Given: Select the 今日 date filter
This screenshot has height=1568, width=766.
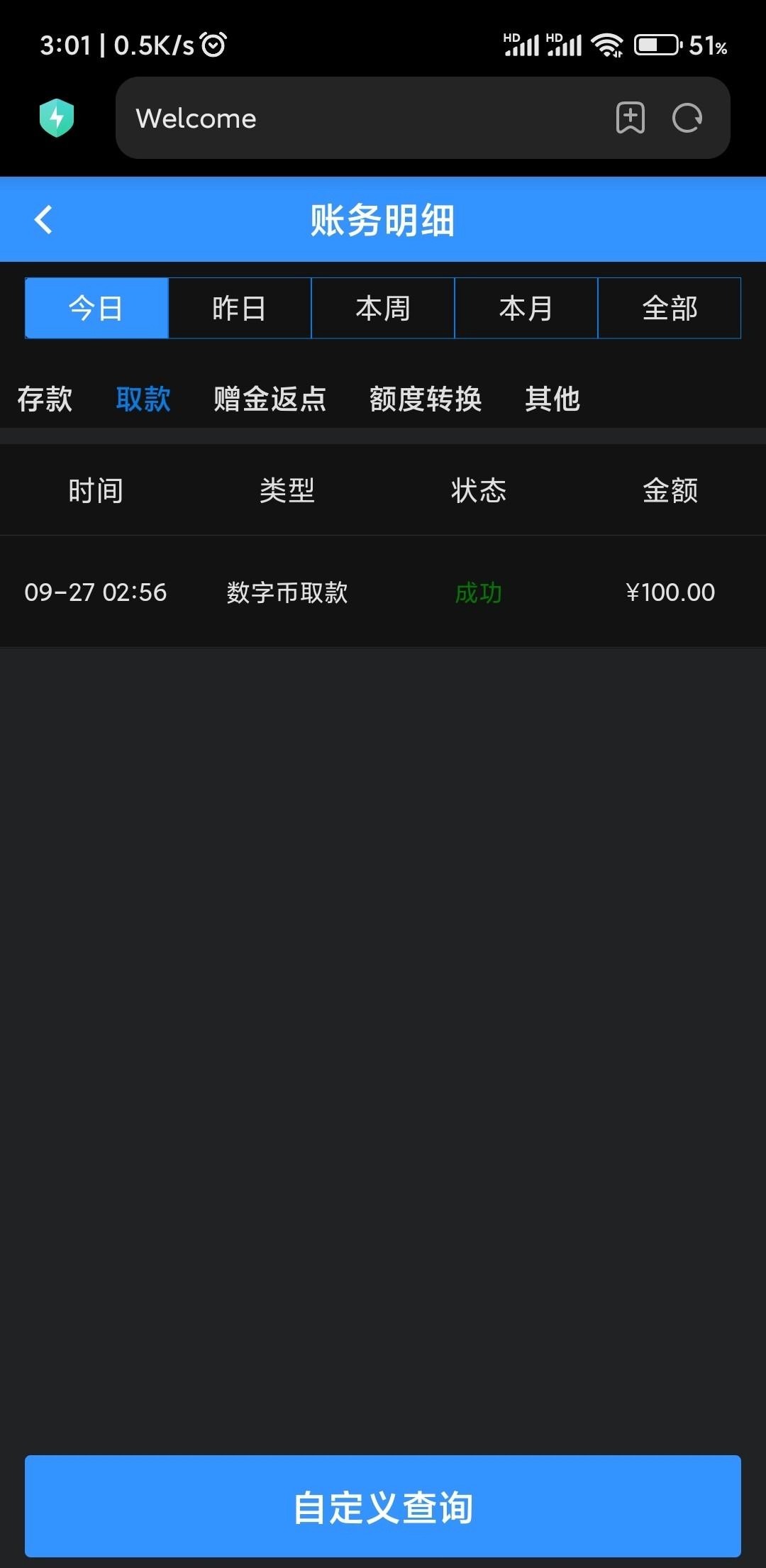Looking at the screenshot, I should click(96, 308).
